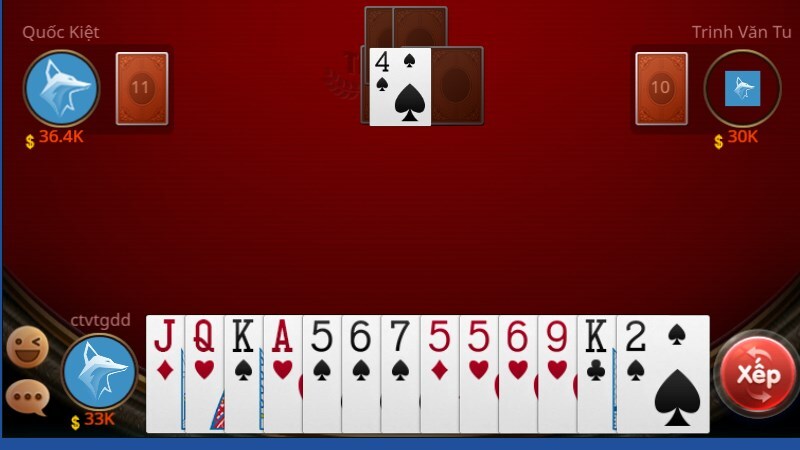This screenshot has height=450, width=800.
Task: Select the Ace of hearts card
Action: [282, 372]
